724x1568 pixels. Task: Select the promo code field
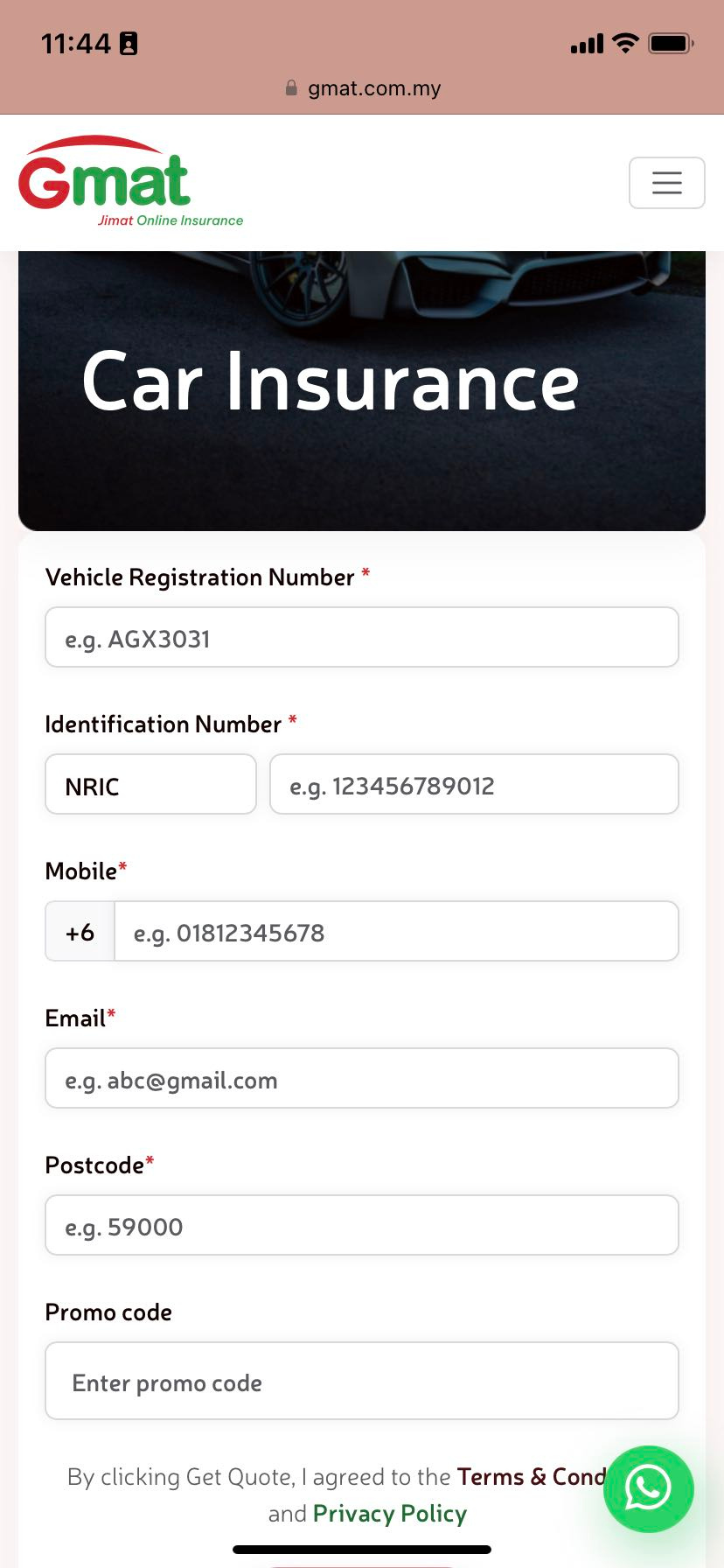coord(361,1382)
